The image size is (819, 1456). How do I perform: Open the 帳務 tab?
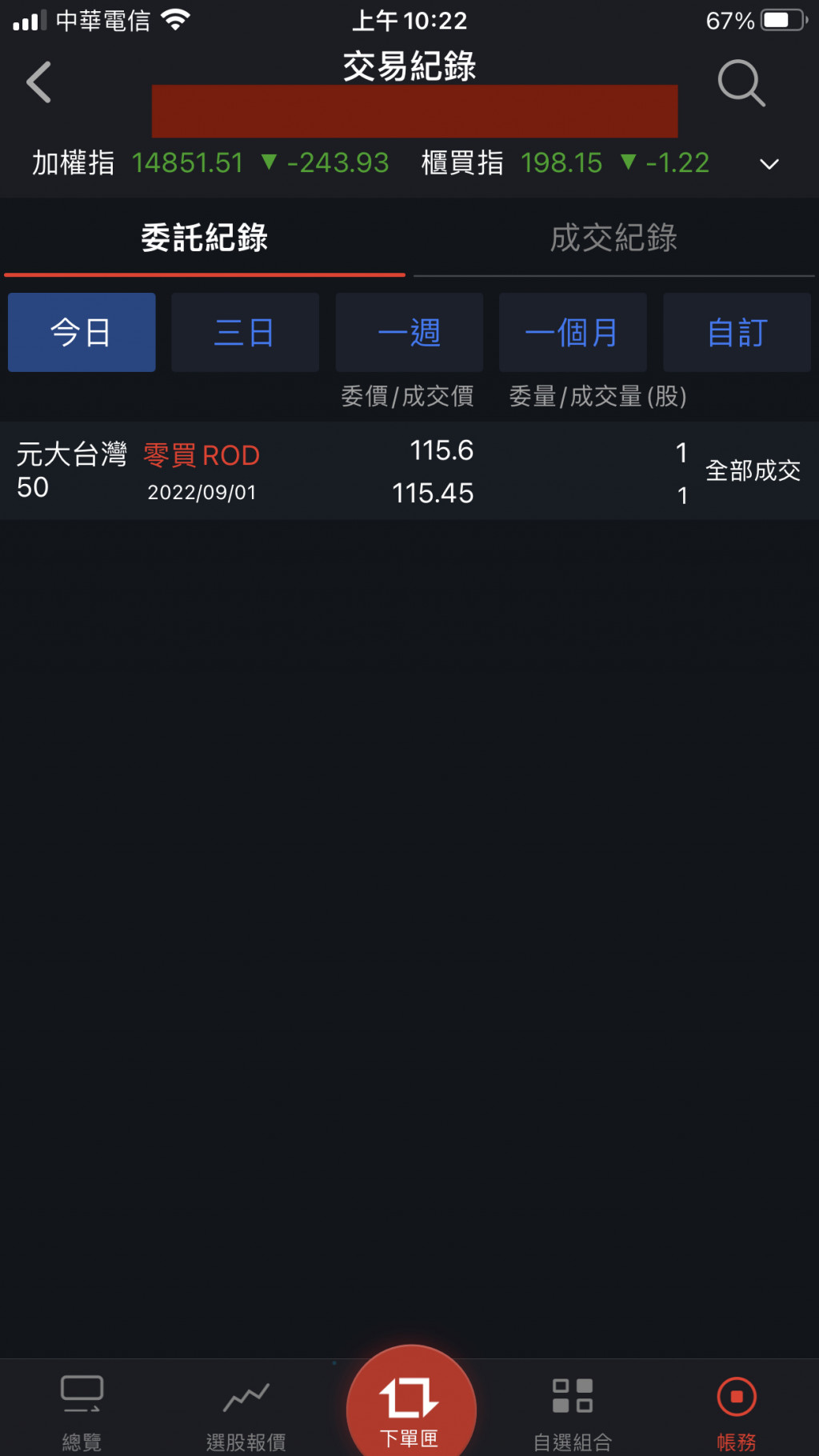737,1412
